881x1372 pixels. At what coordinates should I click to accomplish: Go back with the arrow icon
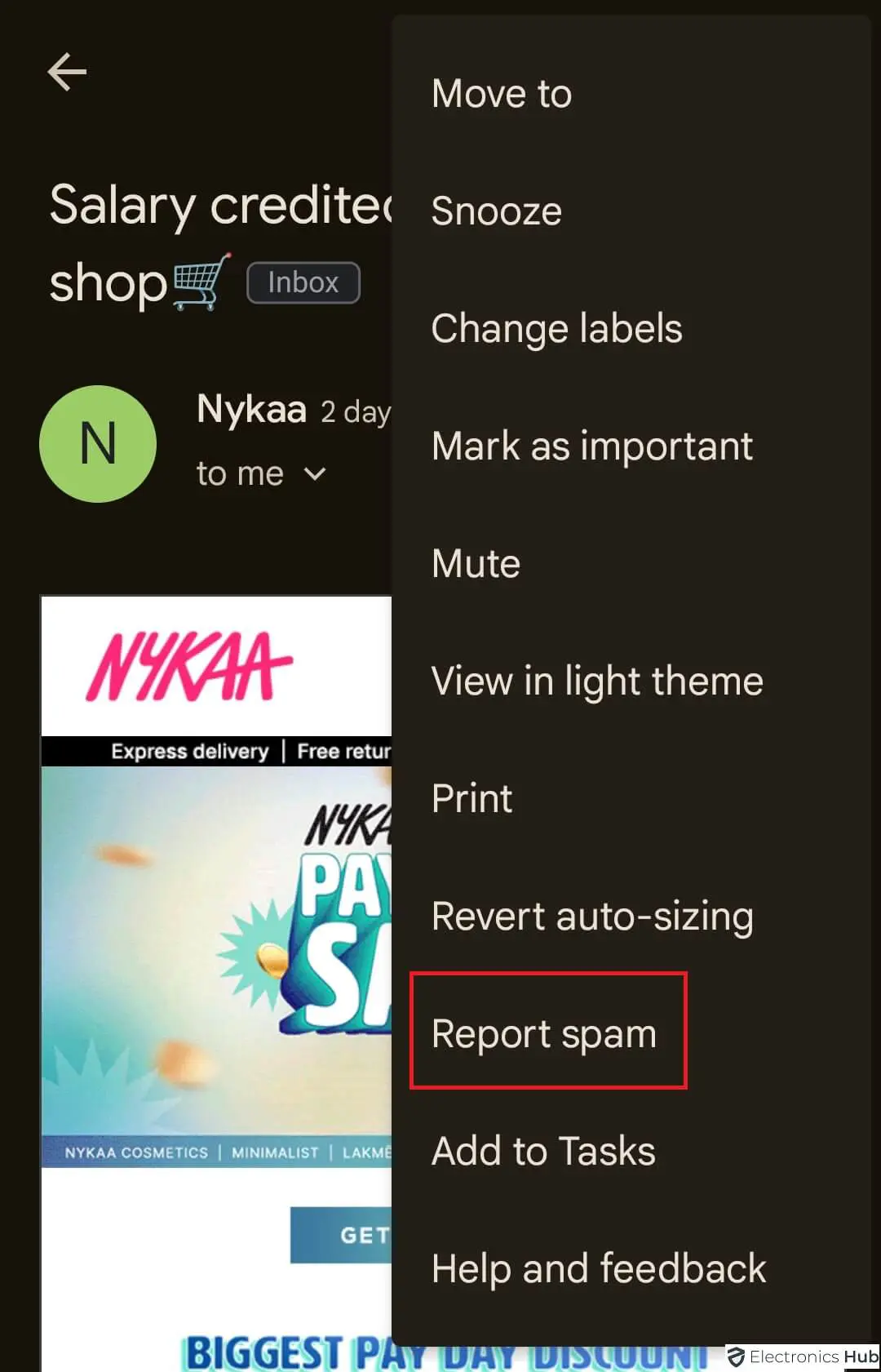67,72
